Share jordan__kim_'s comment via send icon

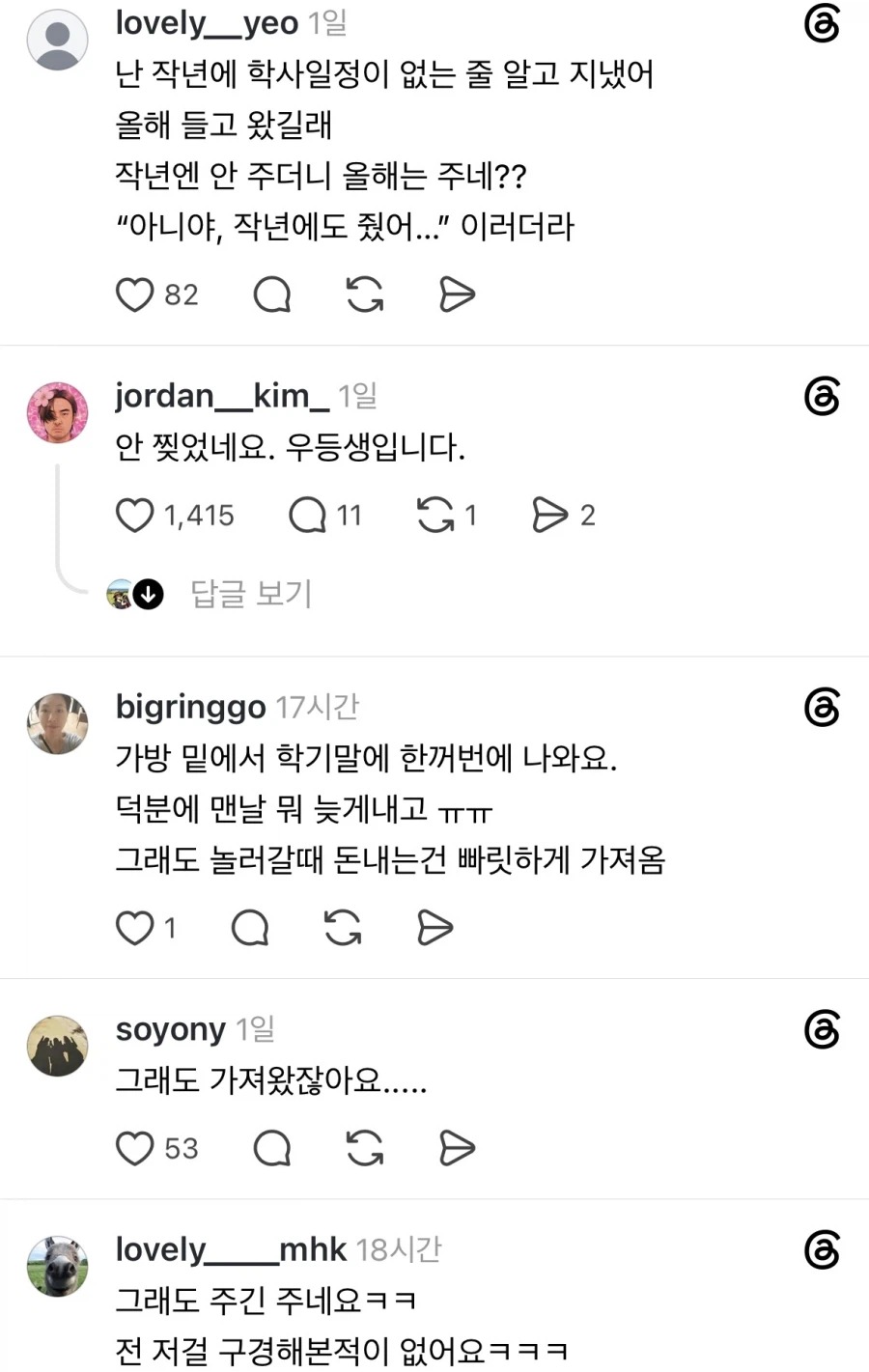pyautogui.click(x=550, y=515)
